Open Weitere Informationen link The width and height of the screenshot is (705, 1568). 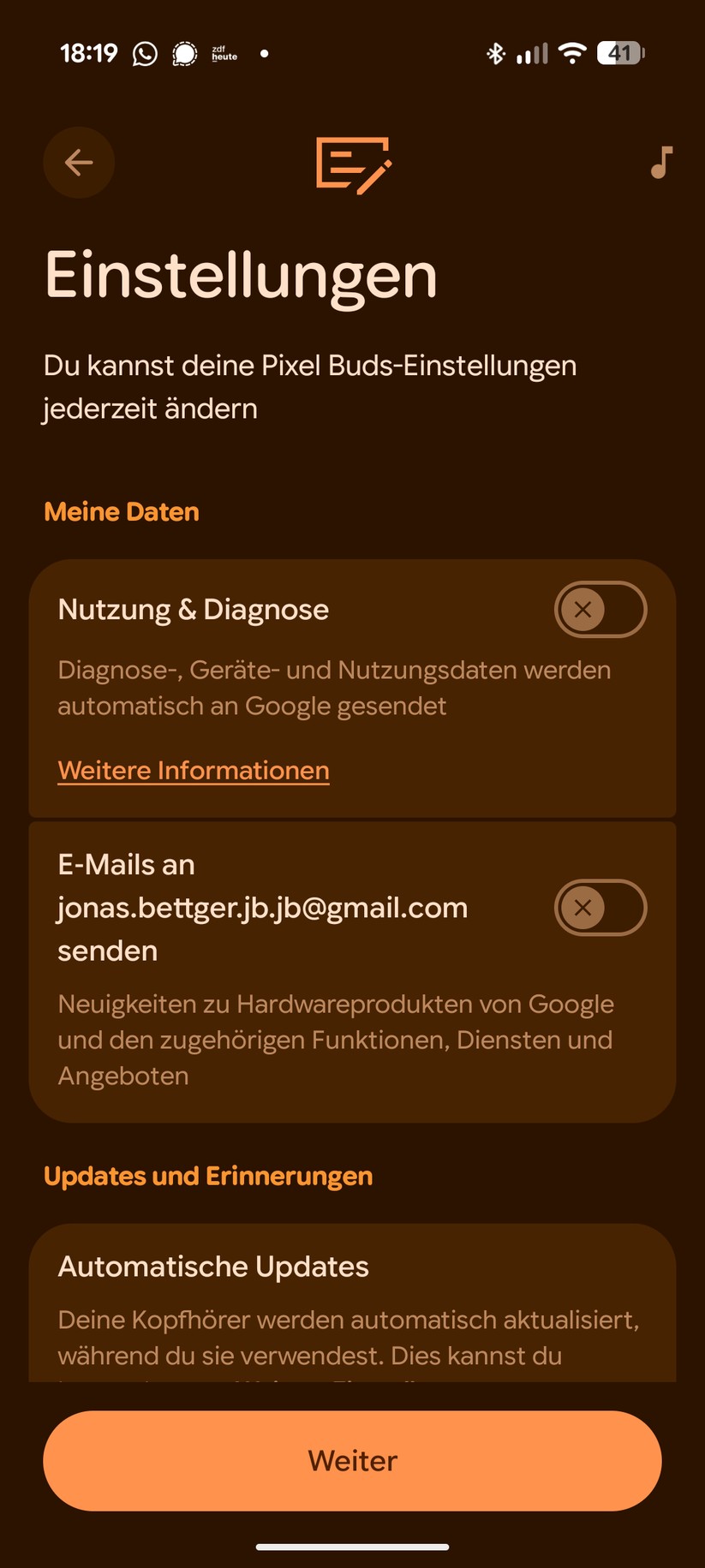coord(193,770)
